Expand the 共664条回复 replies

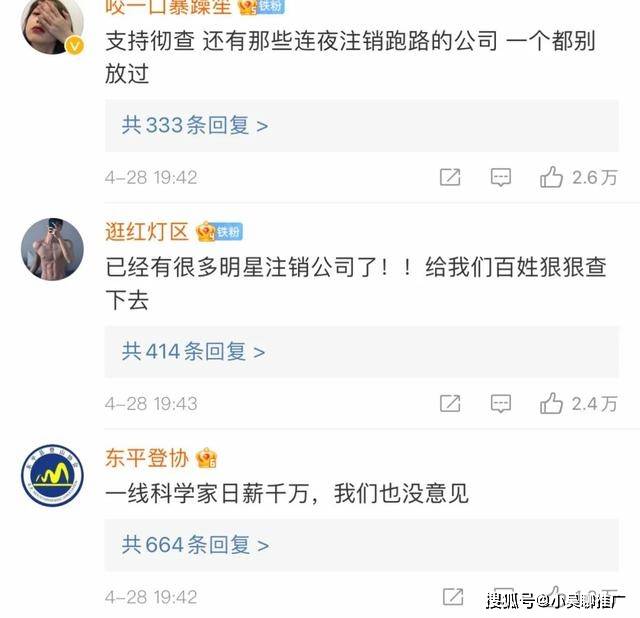pyautogui.click(x=195, y=544)
